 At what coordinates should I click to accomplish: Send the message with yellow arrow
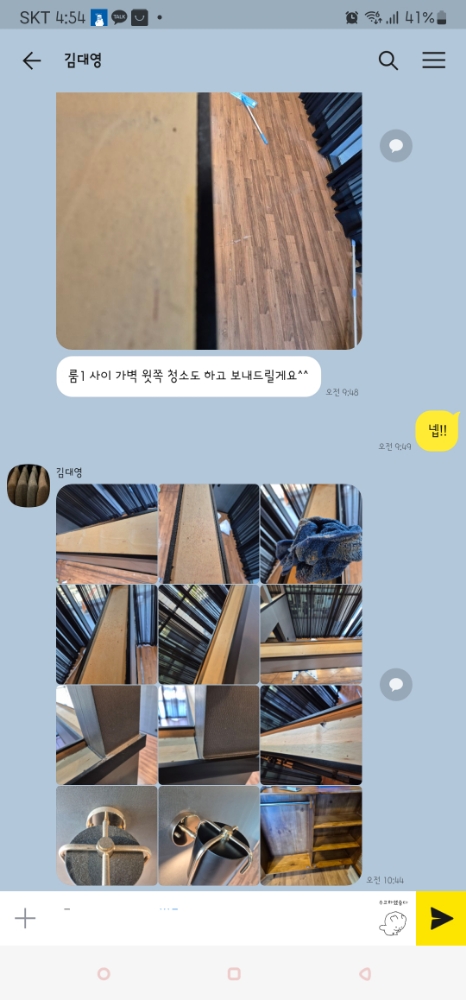[x=441, y=918]
